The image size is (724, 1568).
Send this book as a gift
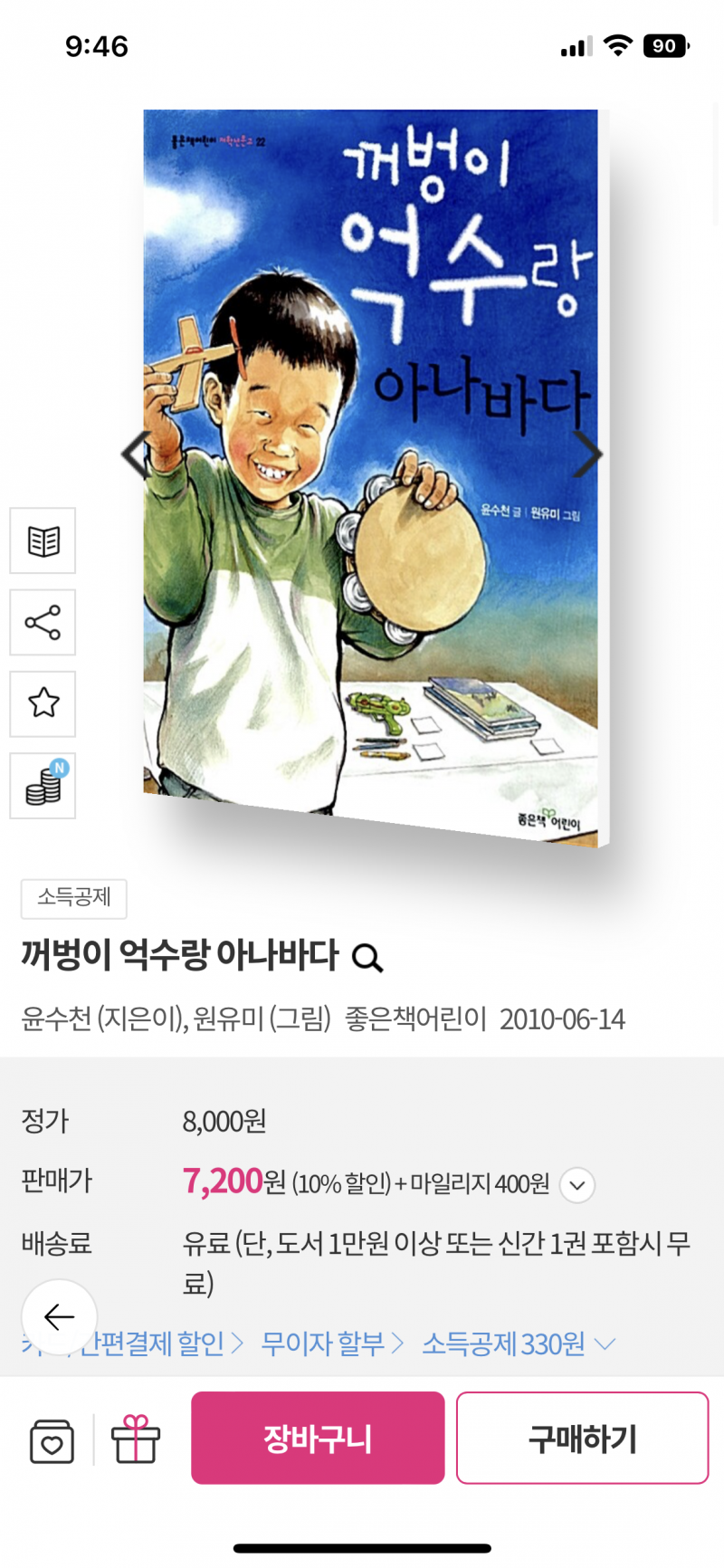[x=136, y=1440]
